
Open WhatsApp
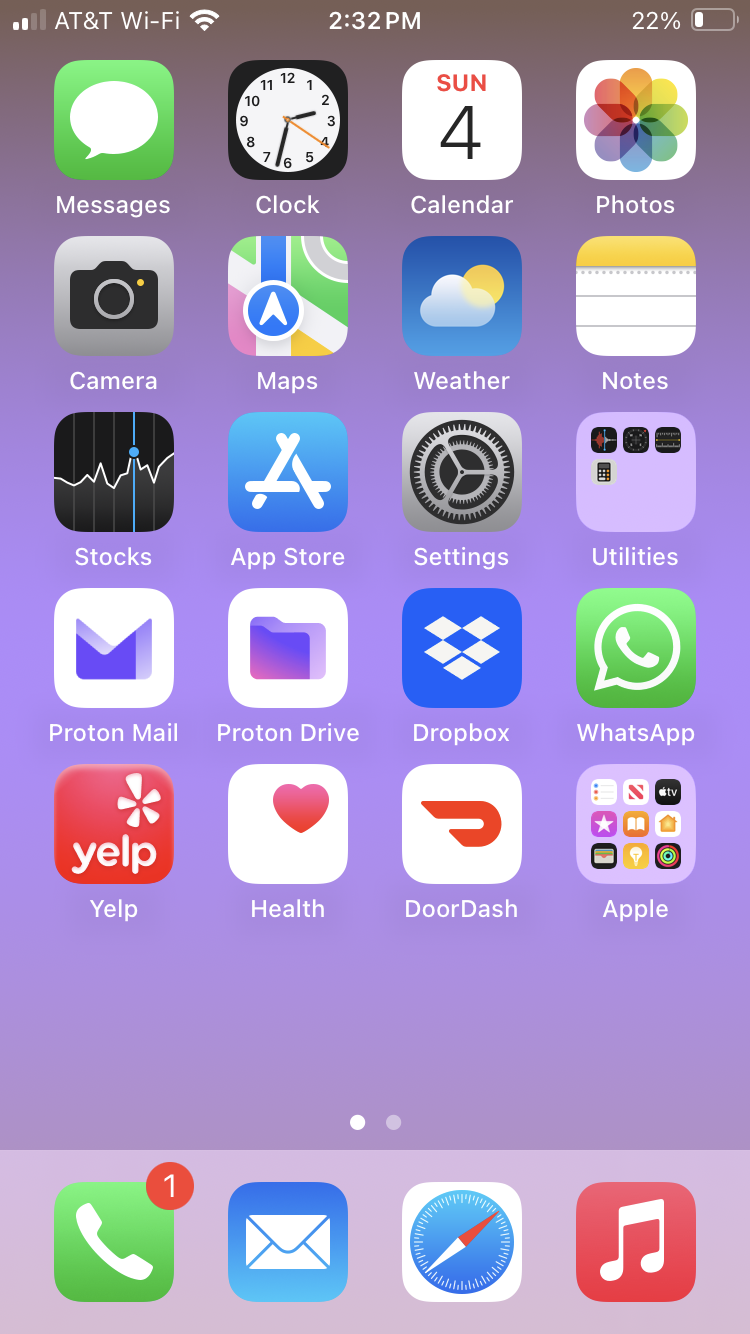pyautogui.click(x=636, y=648)
